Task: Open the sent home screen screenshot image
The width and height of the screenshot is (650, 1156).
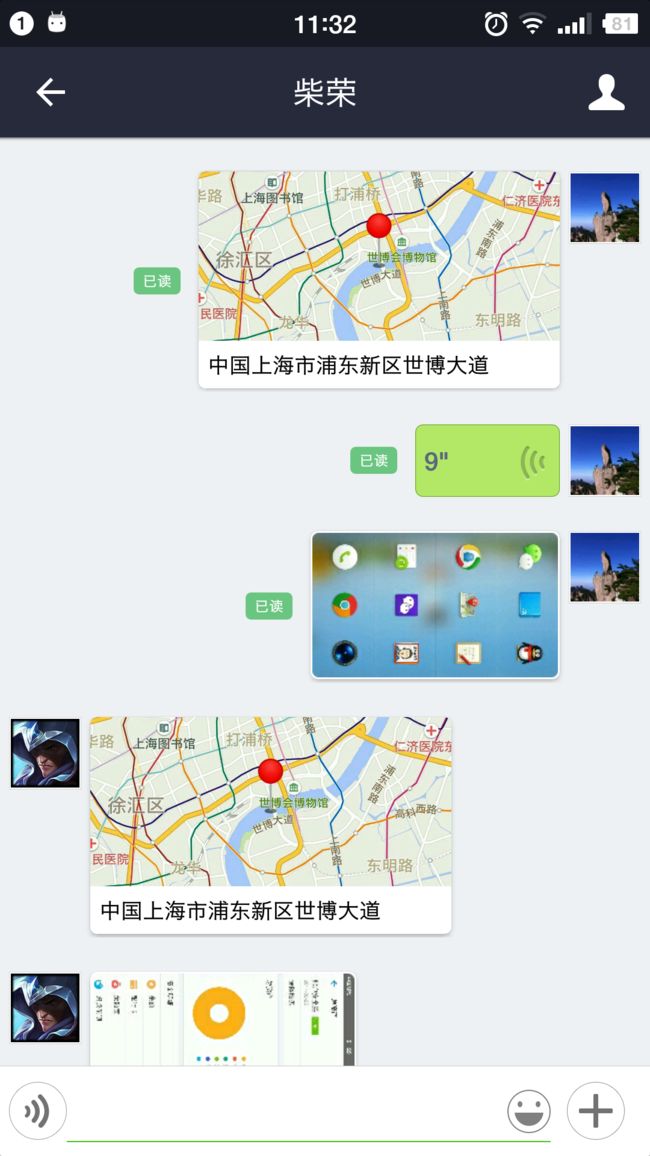Action: [435, 605]
